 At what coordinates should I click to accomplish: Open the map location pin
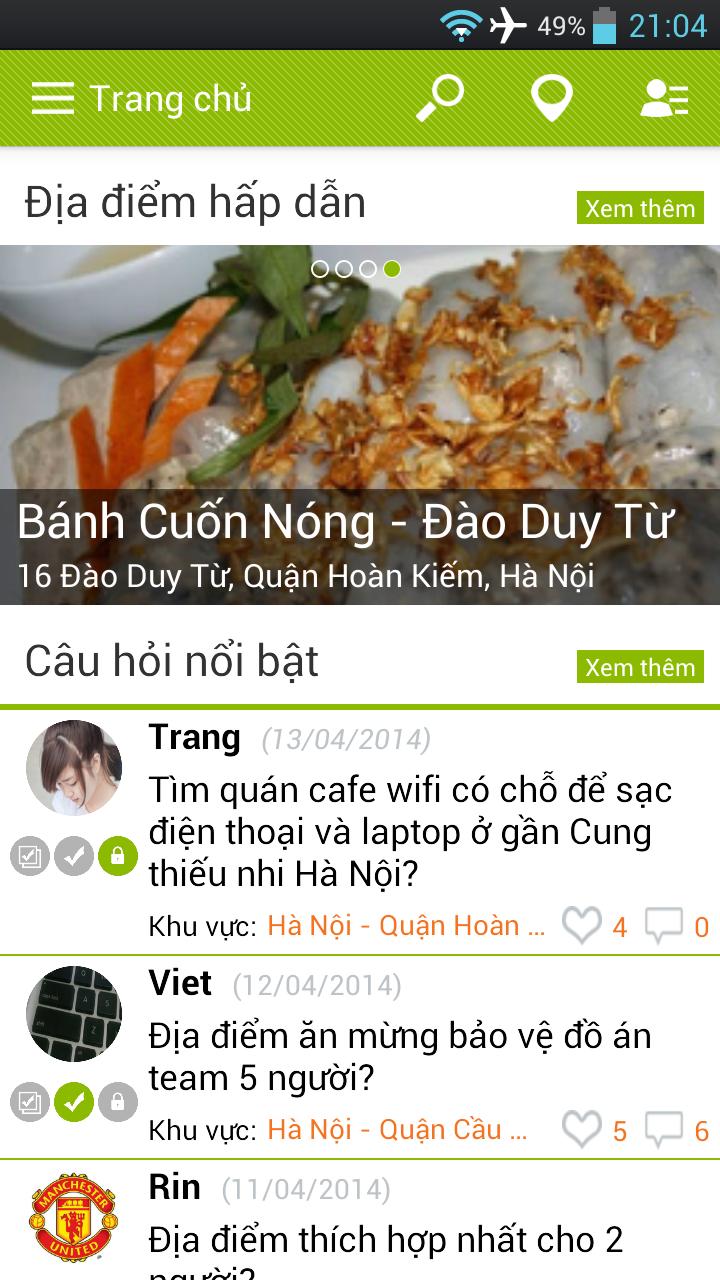pyautogui.click(x=551, y=98)
